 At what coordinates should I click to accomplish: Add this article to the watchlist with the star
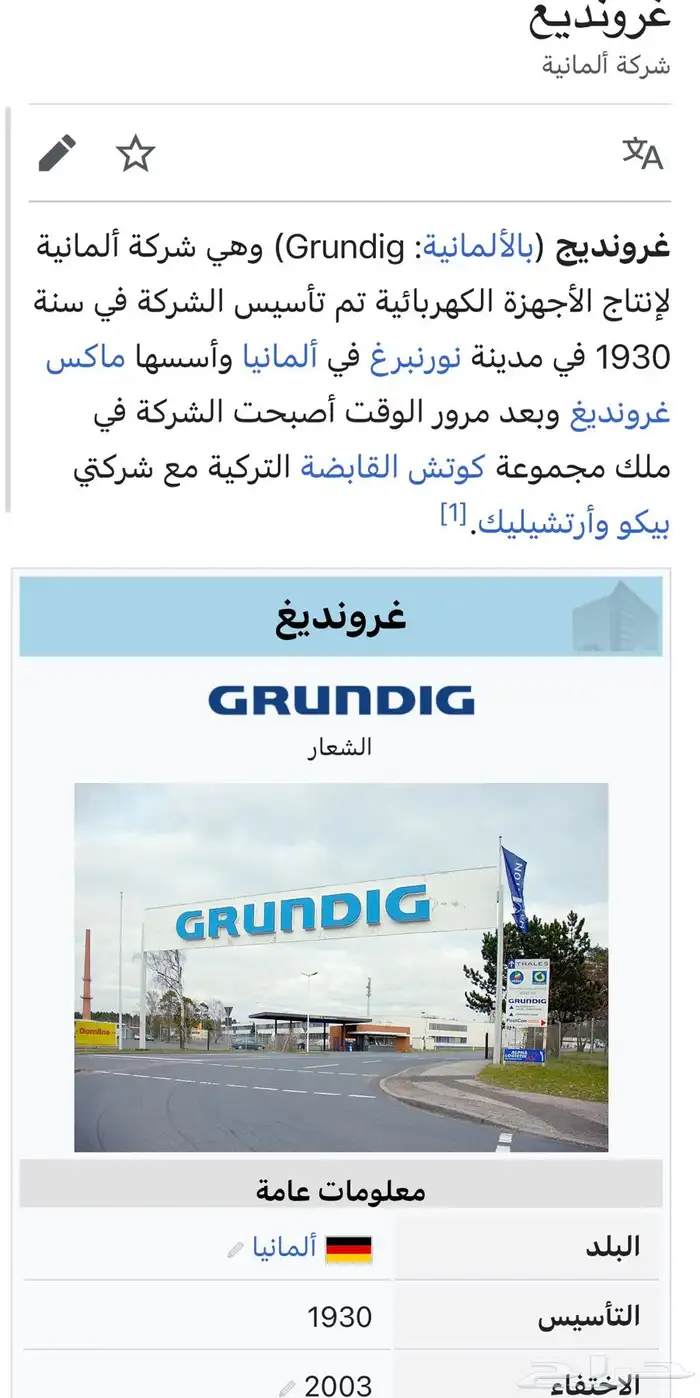[x=135, y=154]
